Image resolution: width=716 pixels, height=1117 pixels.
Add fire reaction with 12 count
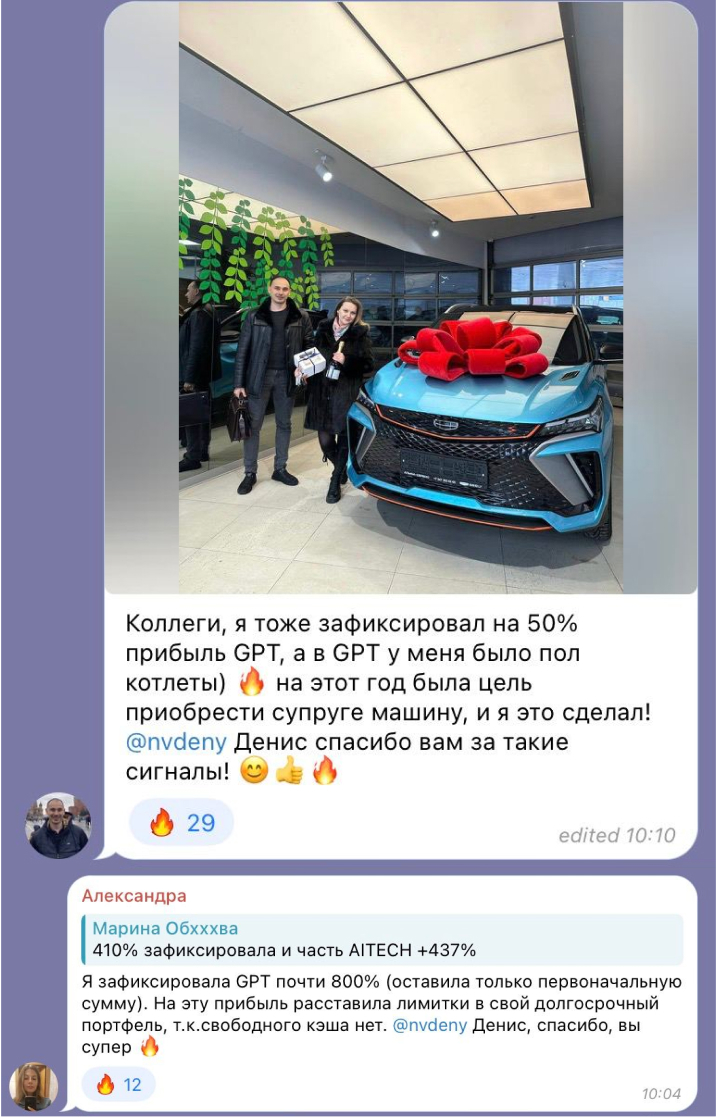click(x=118, y=1084)
